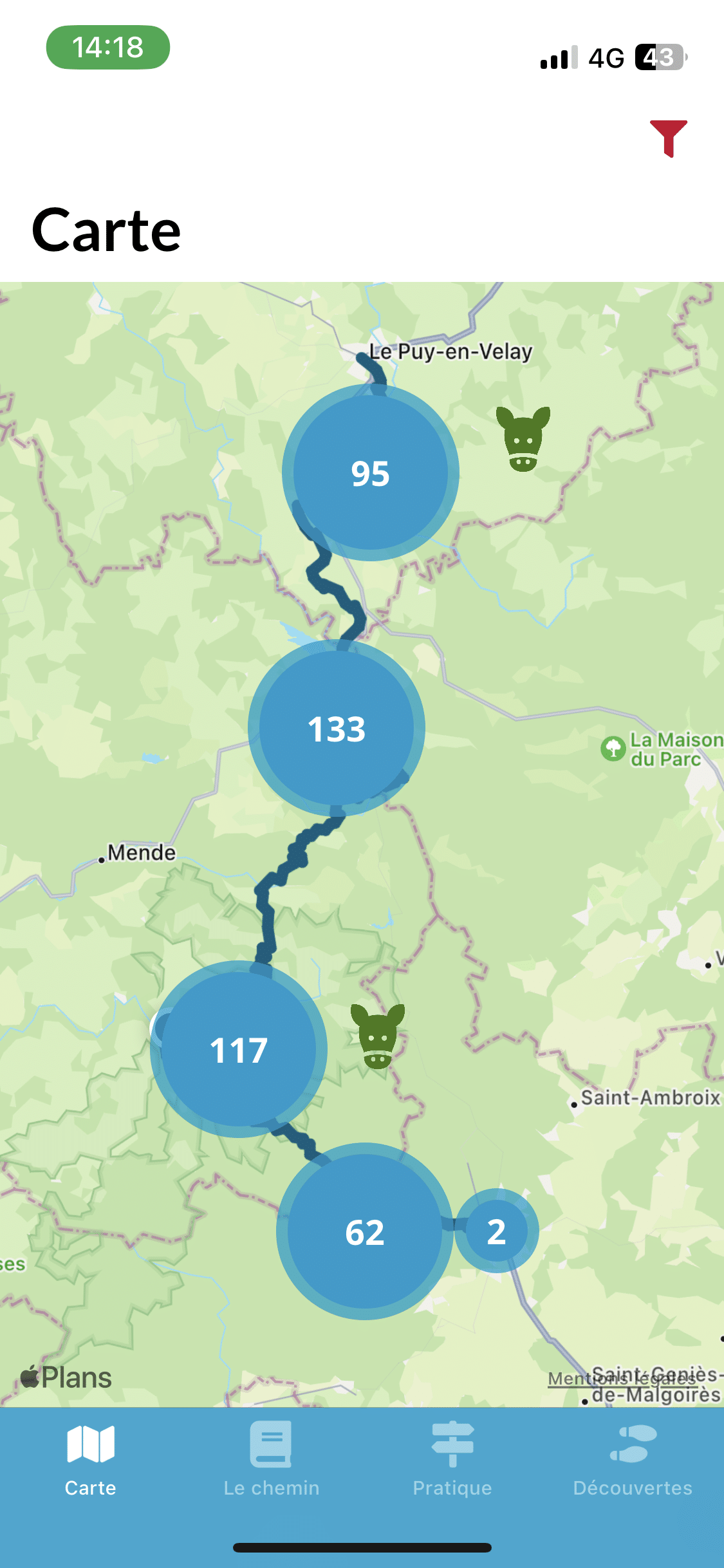
Task: Tap the cluster marked 117
Action: click(x=239, y=1049)
